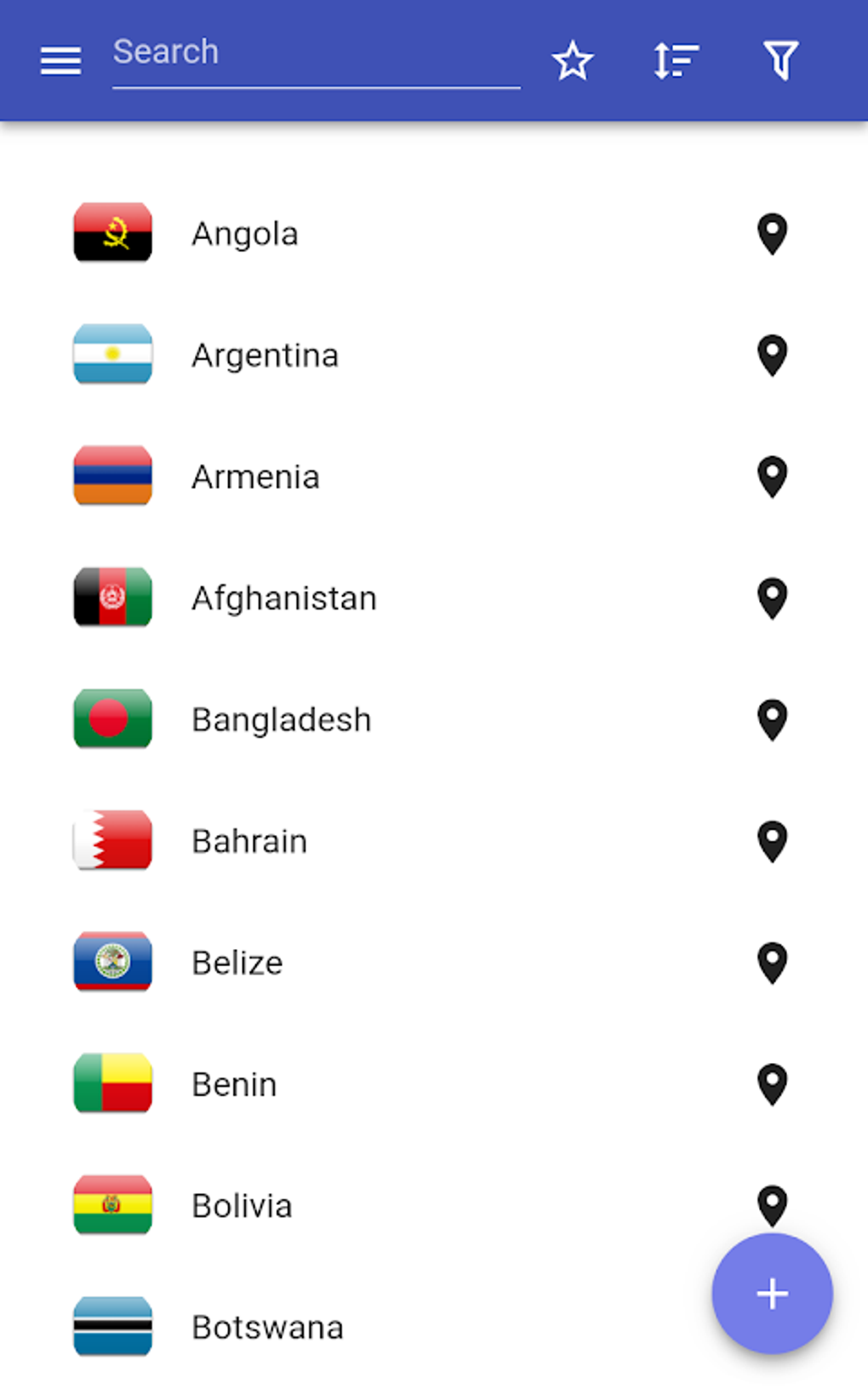View Bahrain on the map via pin
The height and width of the screenshot is (1389, 868).
click(772, 842)
